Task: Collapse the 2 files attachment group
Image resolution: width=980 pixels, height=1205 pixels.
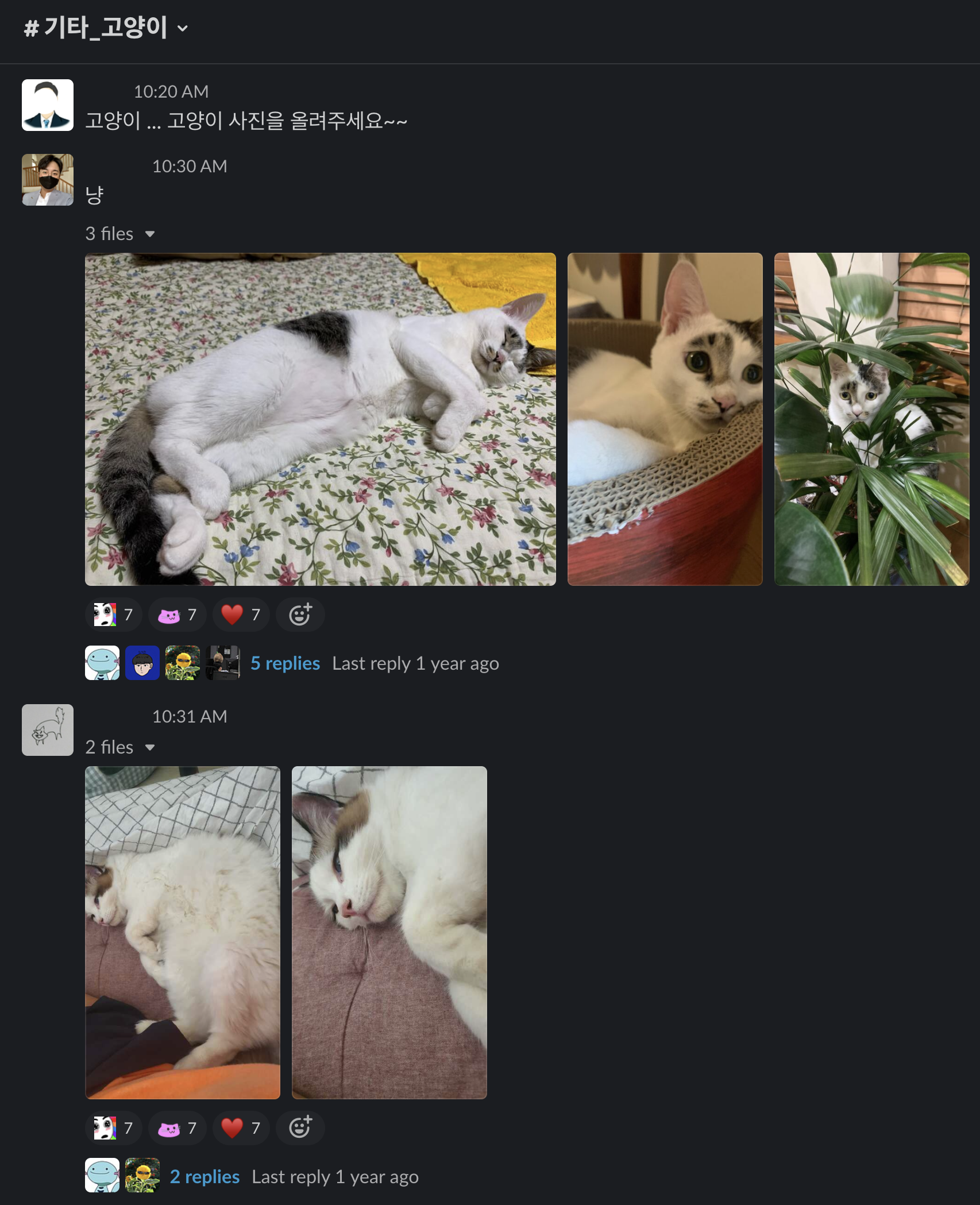Action: (150, 747)
